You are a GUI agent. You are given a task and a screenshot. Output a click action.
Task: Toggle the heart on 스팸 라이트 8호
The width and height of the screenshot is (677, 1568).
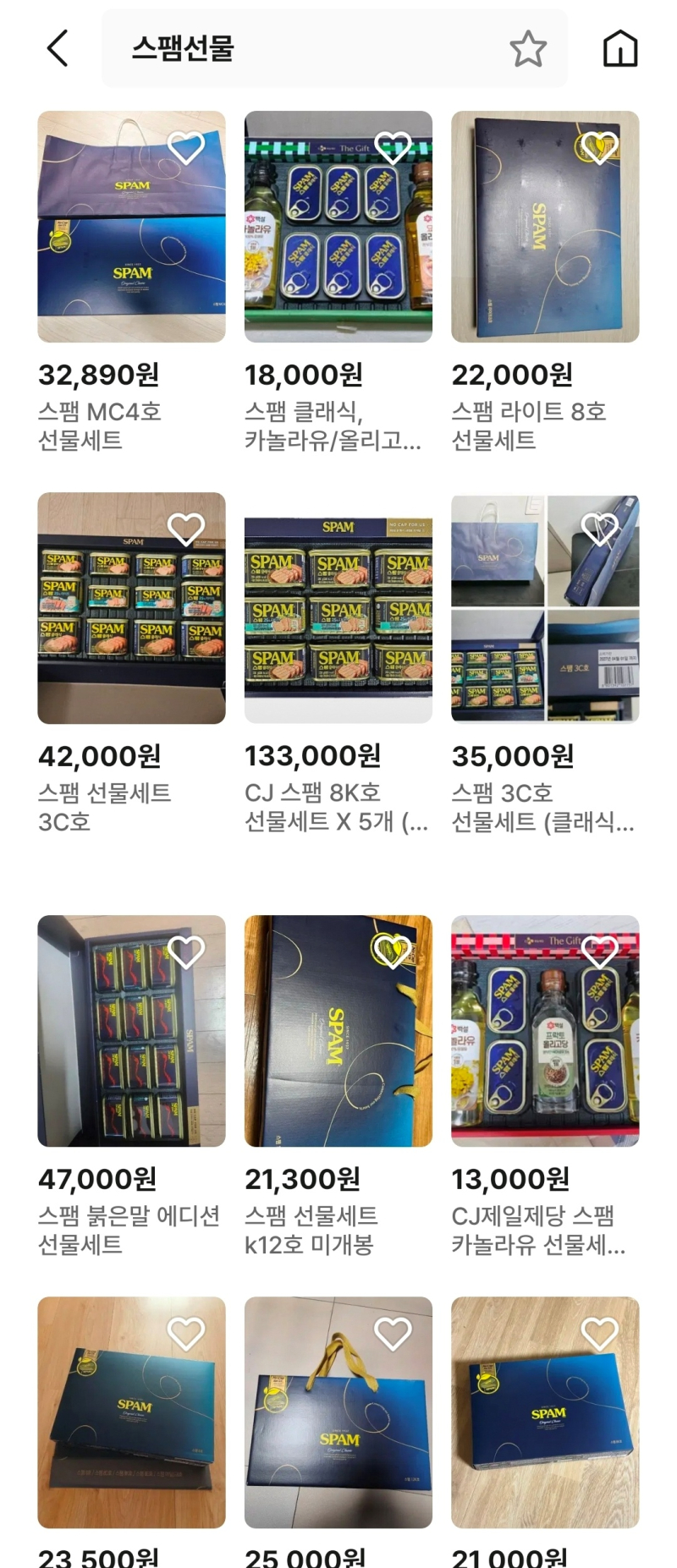click(599, 148)
